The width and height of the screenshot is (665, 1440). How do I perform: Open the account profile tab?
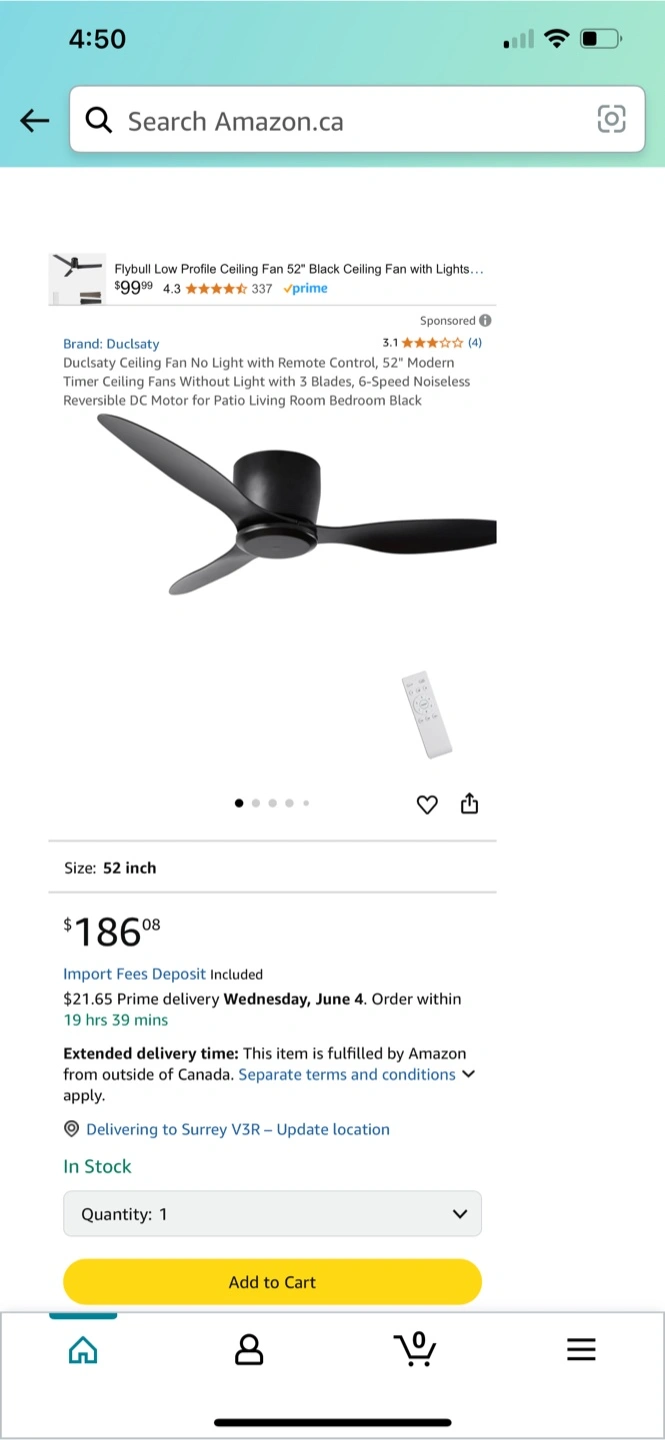point(248,1350)
